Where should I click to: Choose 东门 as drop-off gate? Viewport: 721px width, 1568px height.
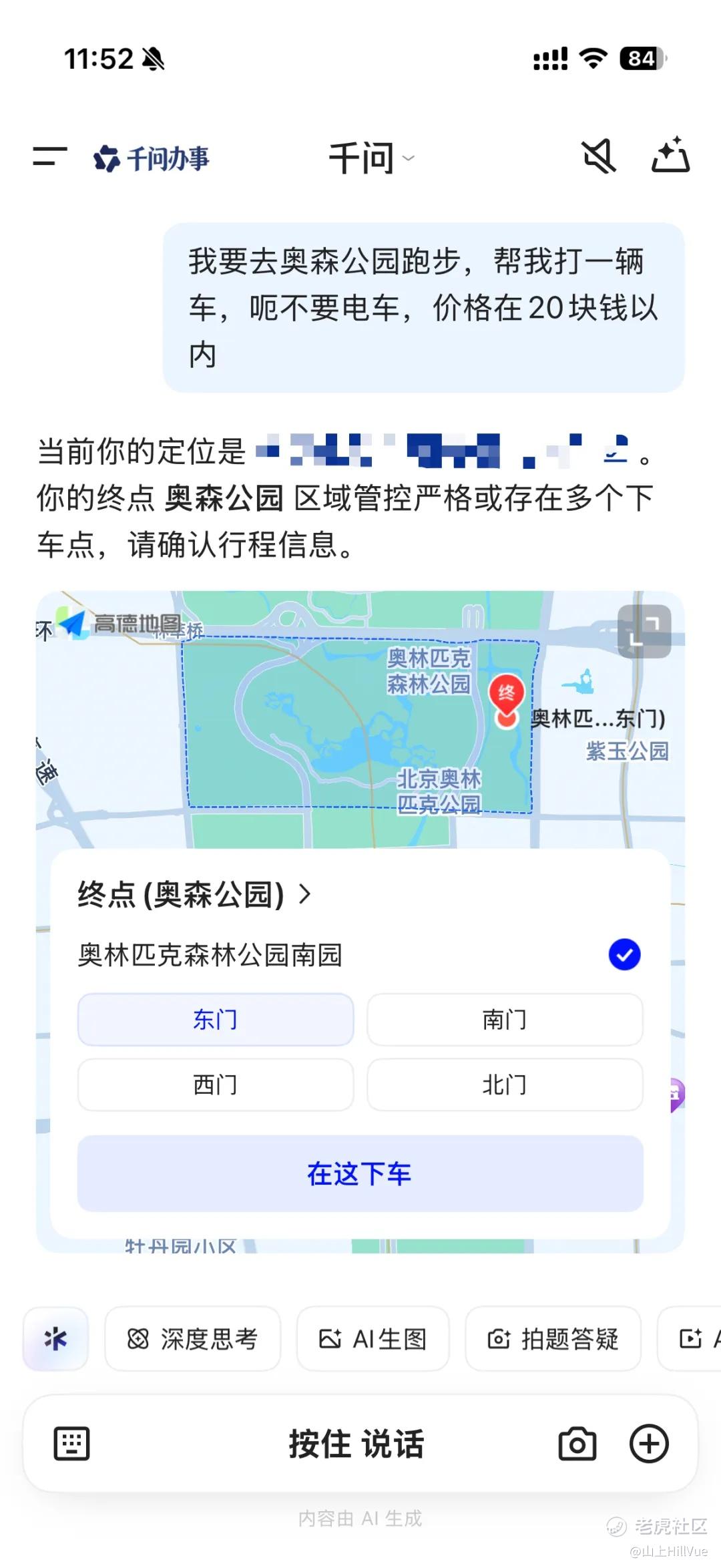[x=216, y=1020]
